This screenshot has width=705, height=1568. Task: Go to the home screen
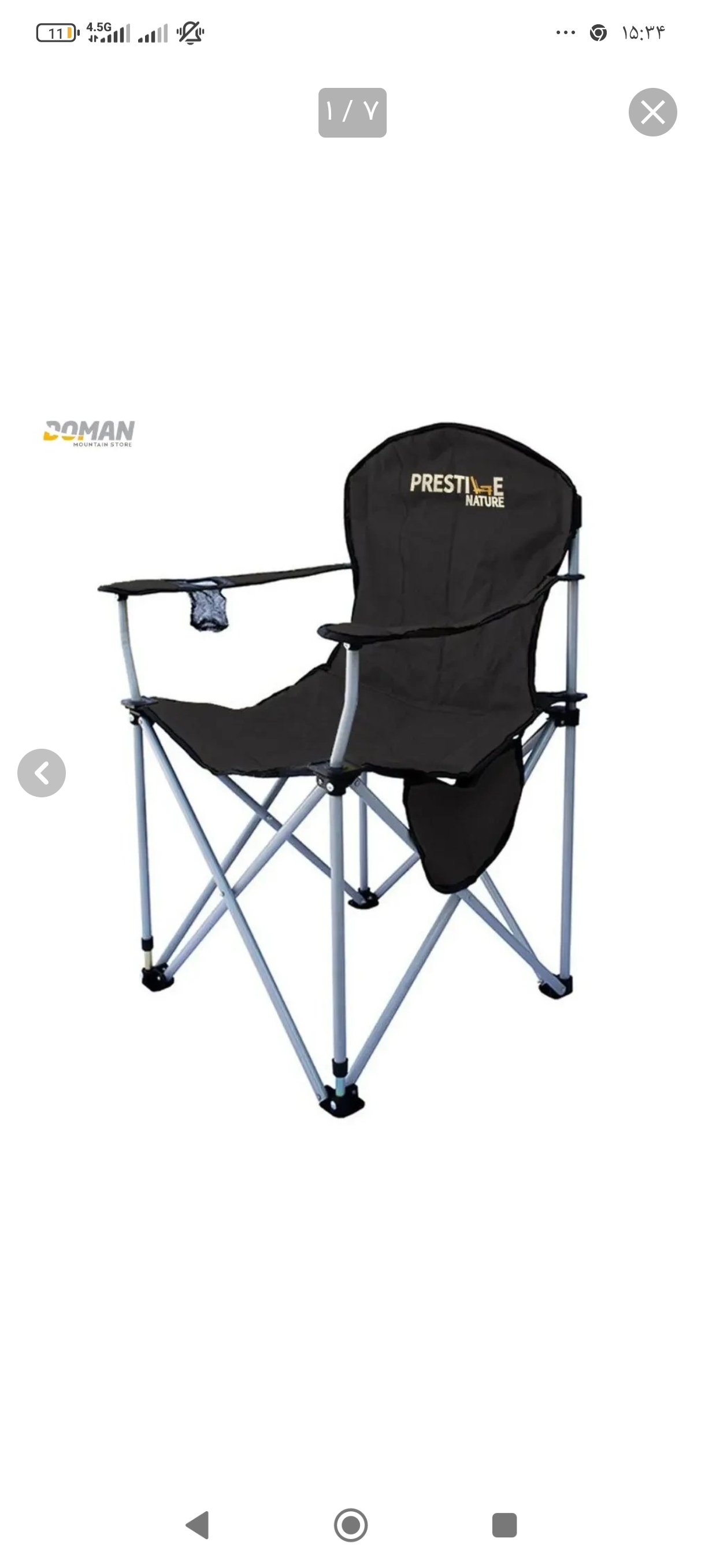point(351,1525)
